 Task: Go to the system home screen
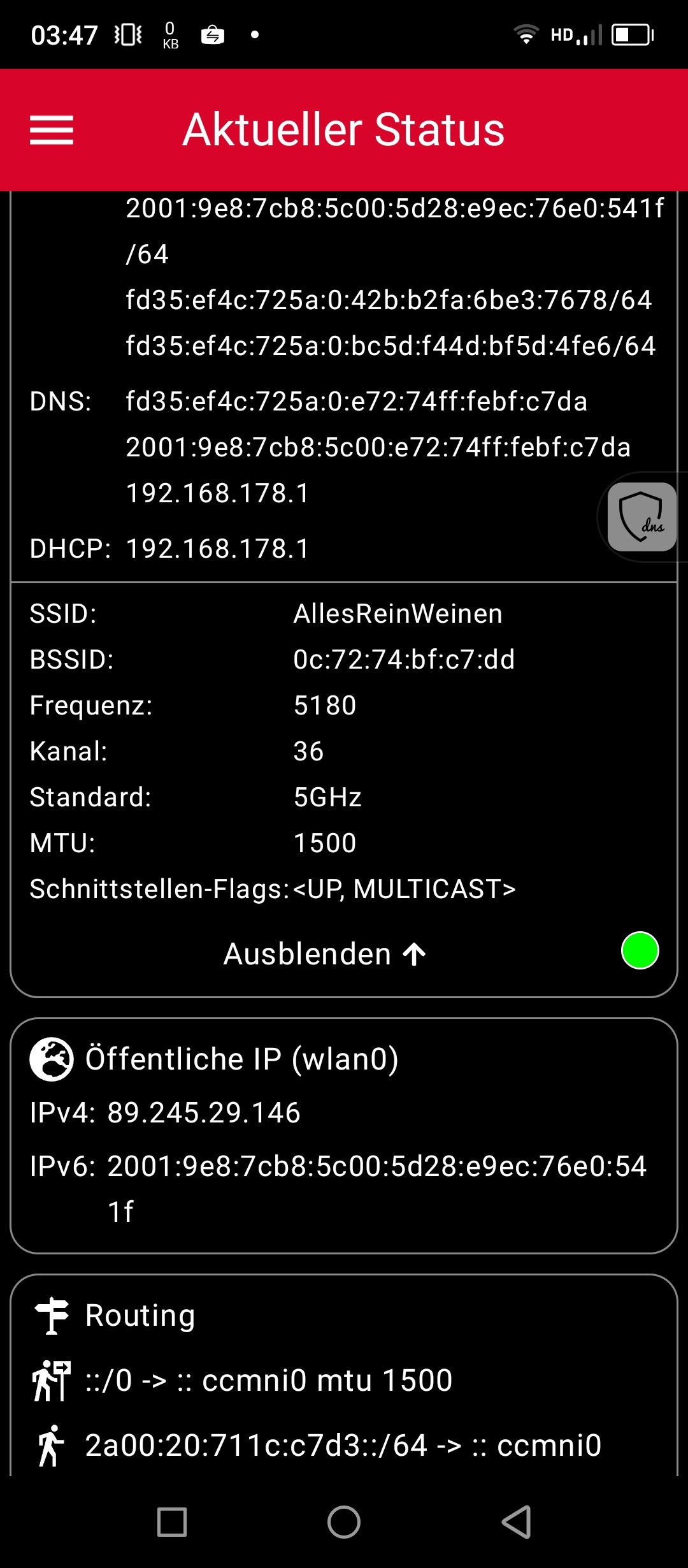click(344, 1522)
